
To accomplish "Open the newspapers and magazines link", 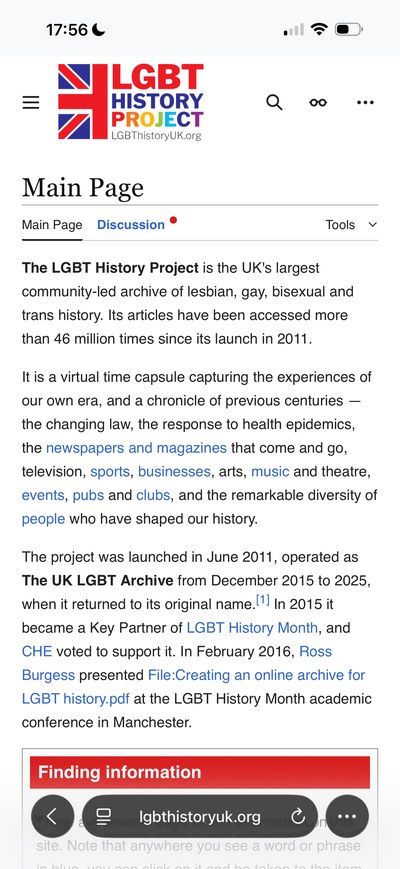I will coord(136,448).
